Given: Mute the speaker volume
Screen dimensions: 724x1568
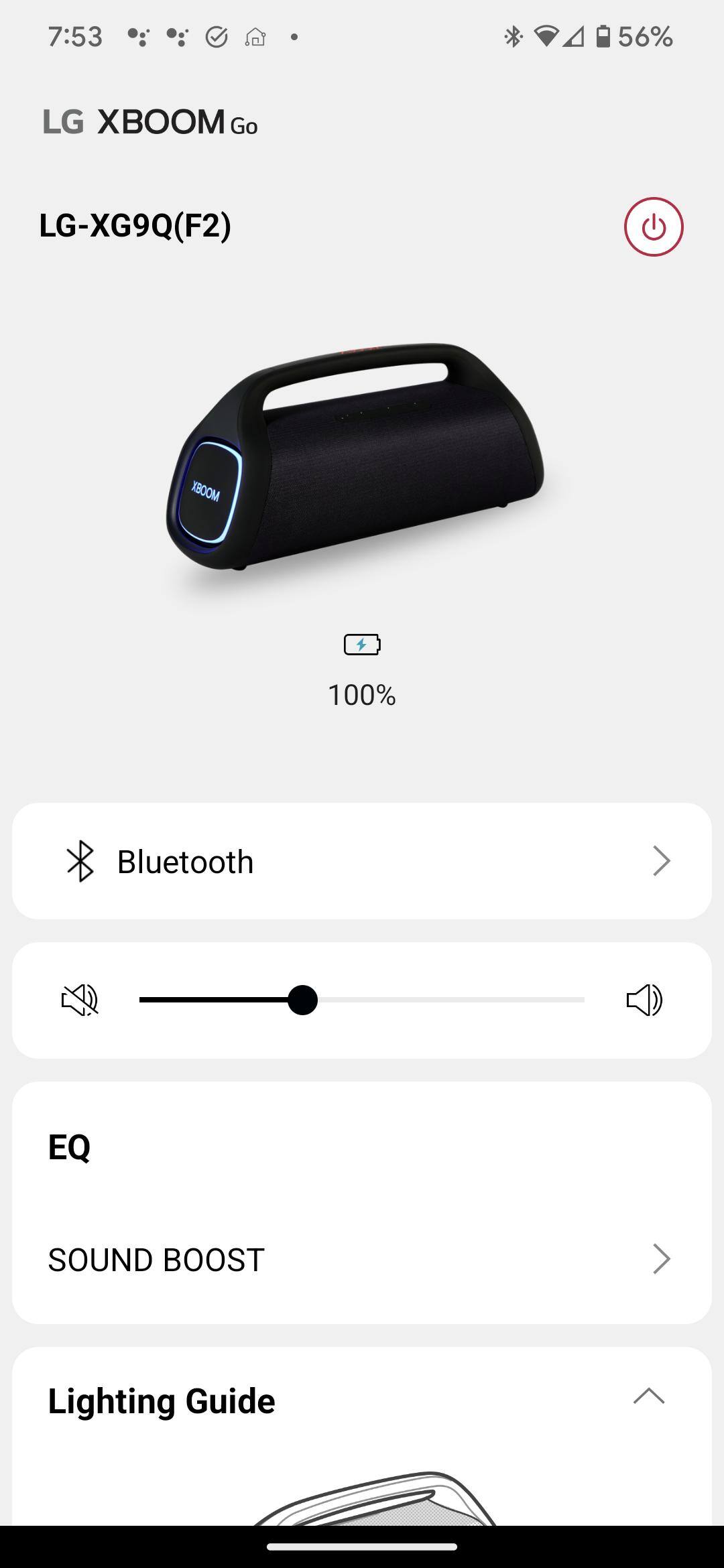Looking at the screenshot, I should coord(80,1000).
